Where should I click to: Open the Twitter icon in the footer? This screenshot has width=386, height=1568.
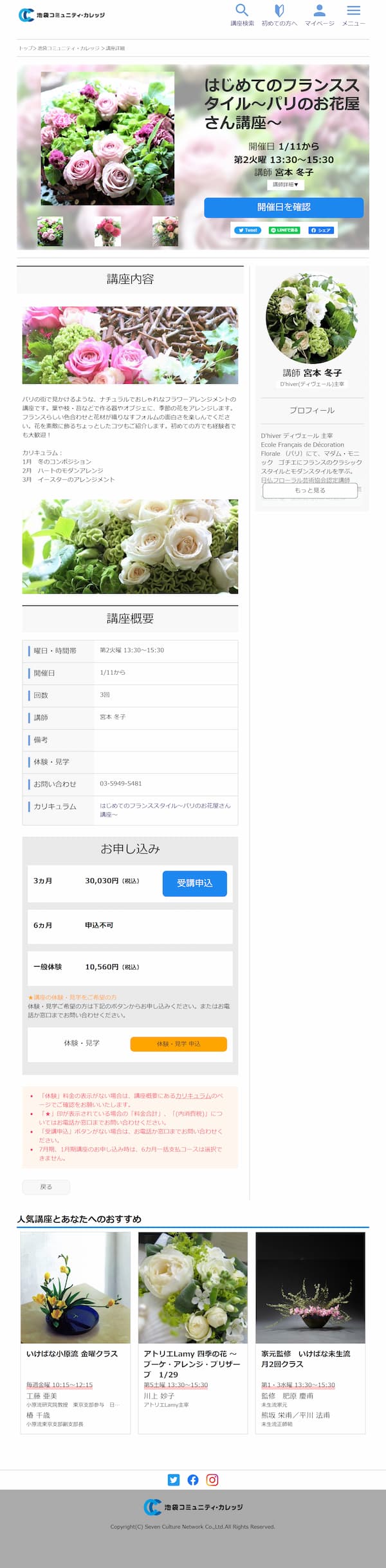174,1480
